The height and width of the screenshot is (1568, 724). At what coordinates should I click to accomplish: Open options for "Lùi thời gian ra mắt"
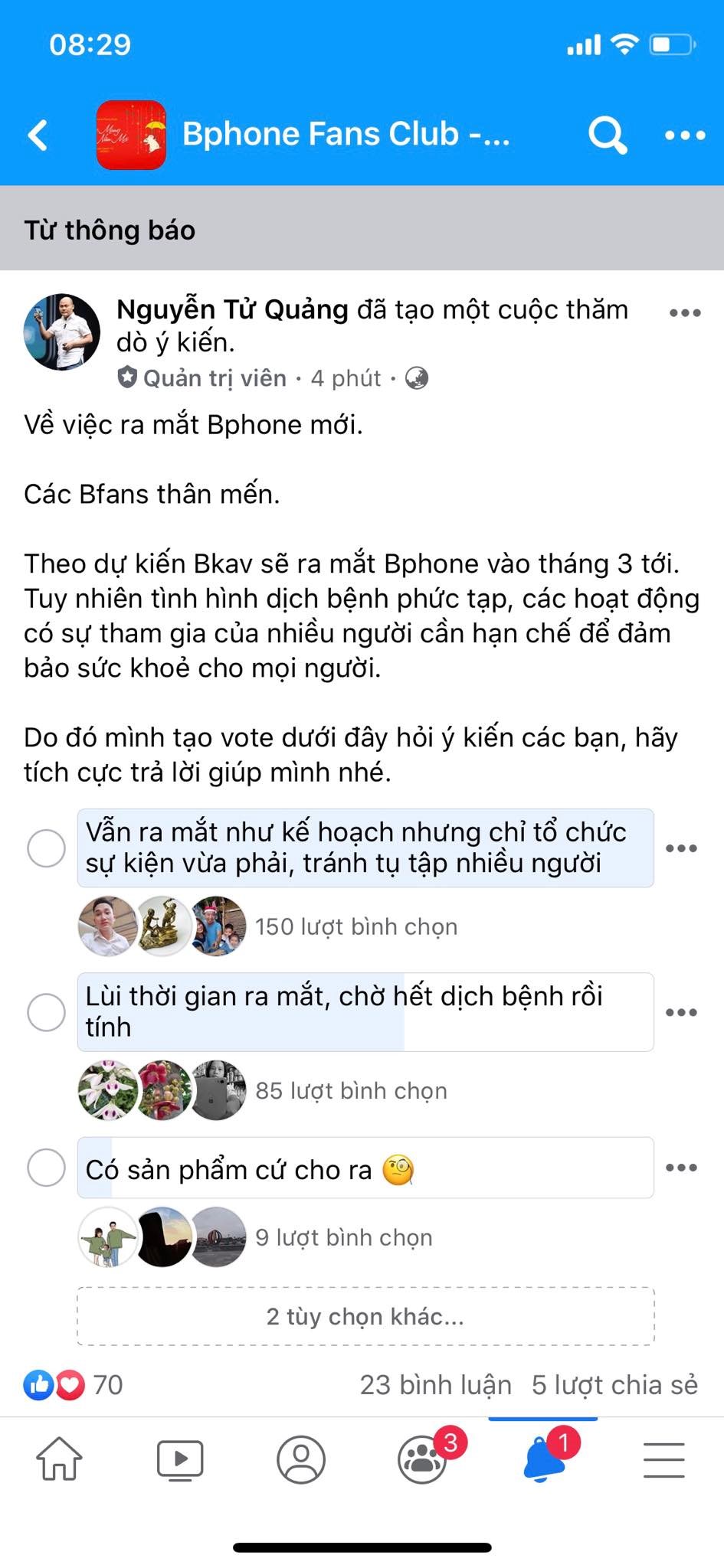681,1012
